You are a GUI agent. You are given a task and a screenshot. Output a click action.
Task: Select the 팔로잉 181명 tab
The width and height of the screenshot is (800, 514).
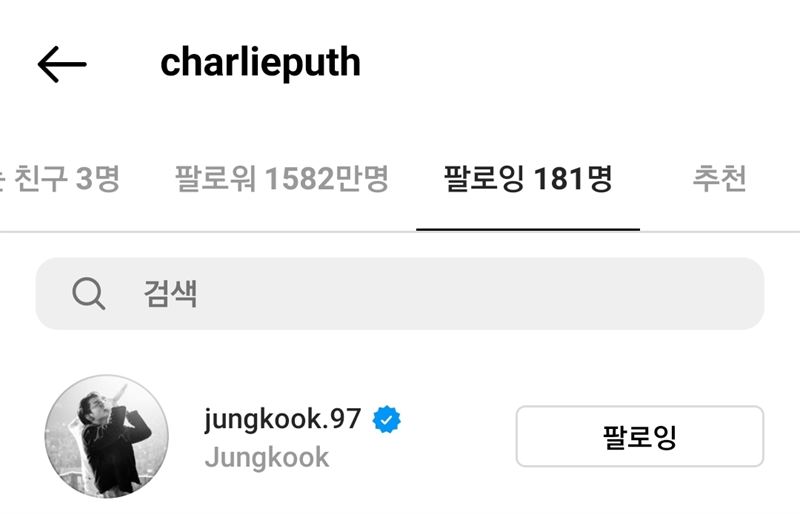click(x=527, y=180)
